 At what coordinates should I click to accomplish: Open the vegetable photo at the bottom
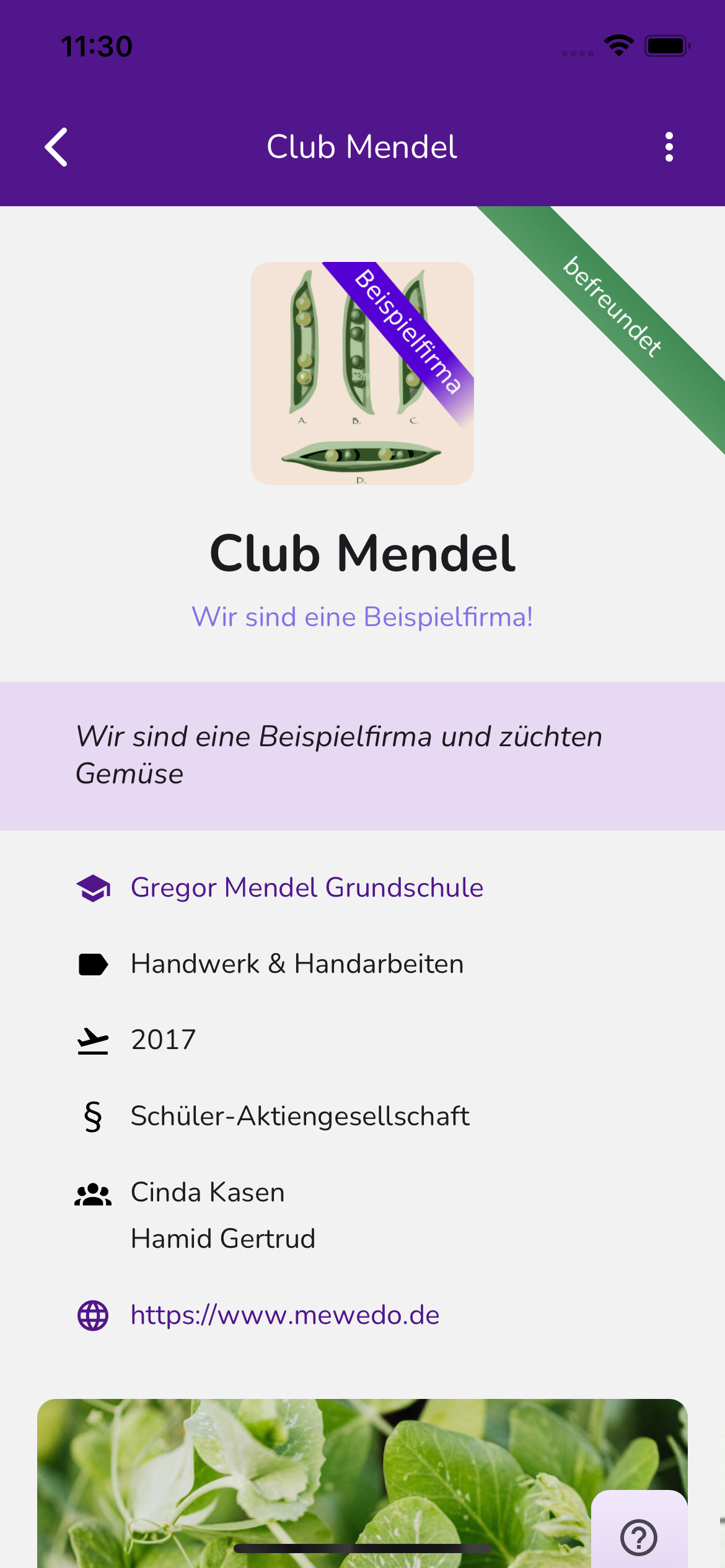362,1483
